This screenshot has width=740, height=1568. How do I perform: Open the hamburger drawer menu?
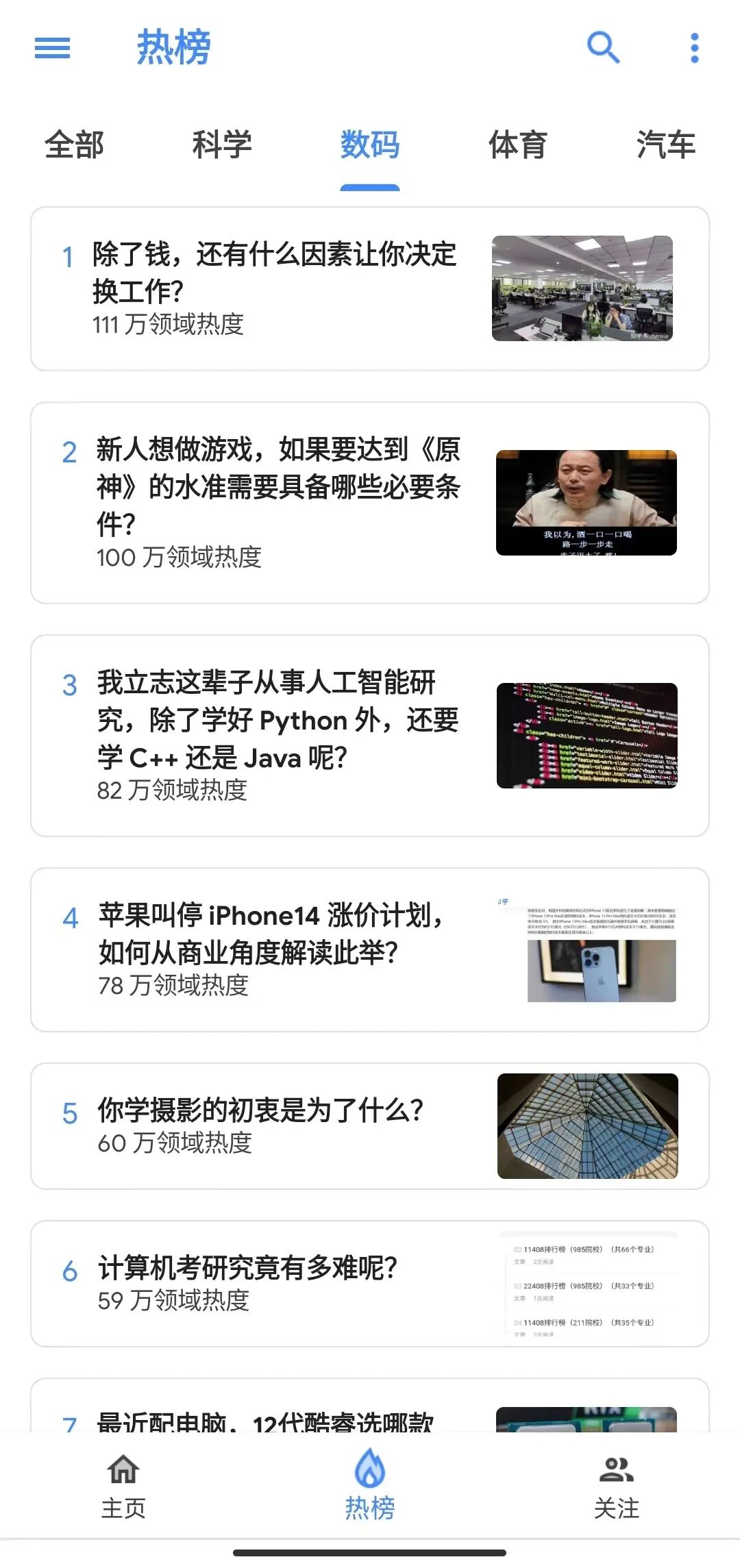coord(53,48)
